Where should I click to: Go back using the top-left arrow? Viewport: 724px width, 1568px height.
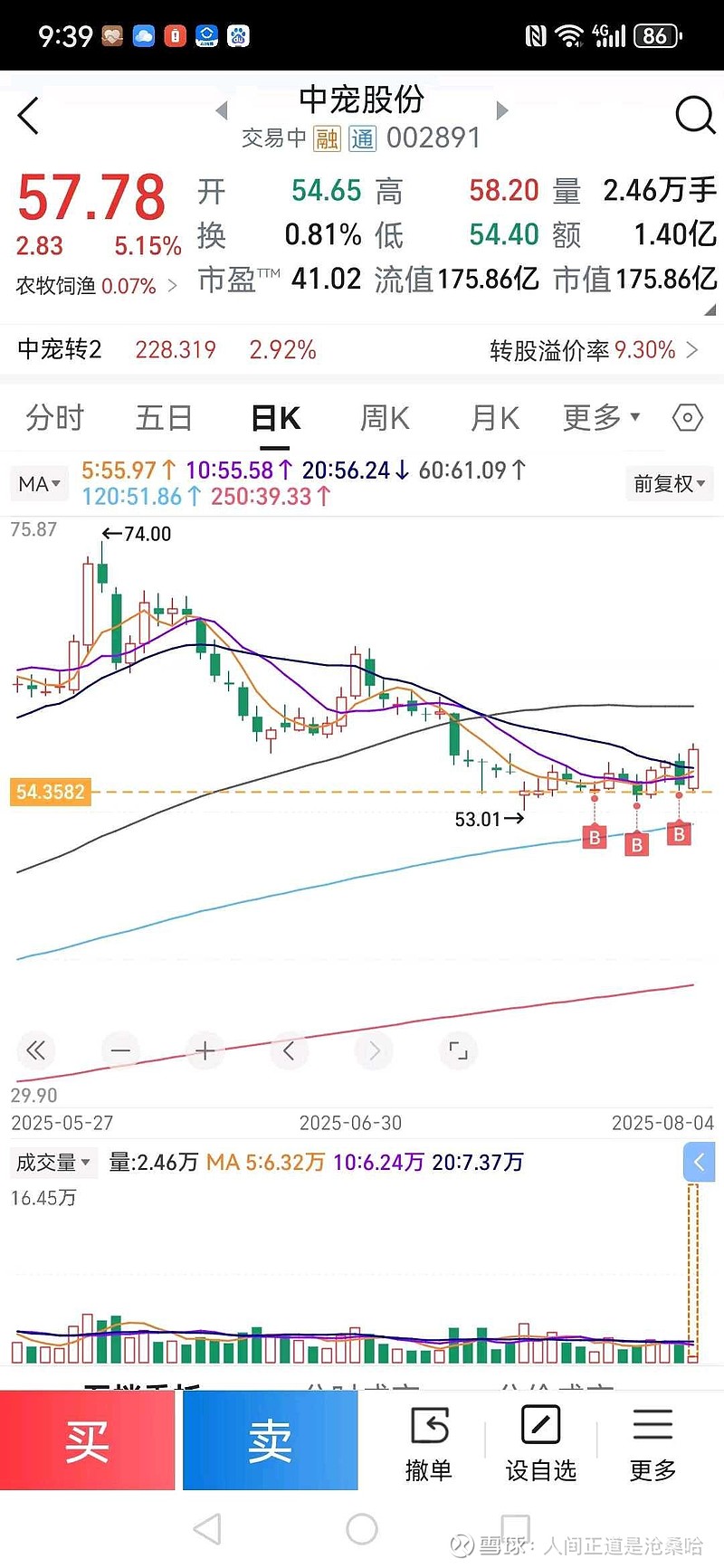coord(29,116)
